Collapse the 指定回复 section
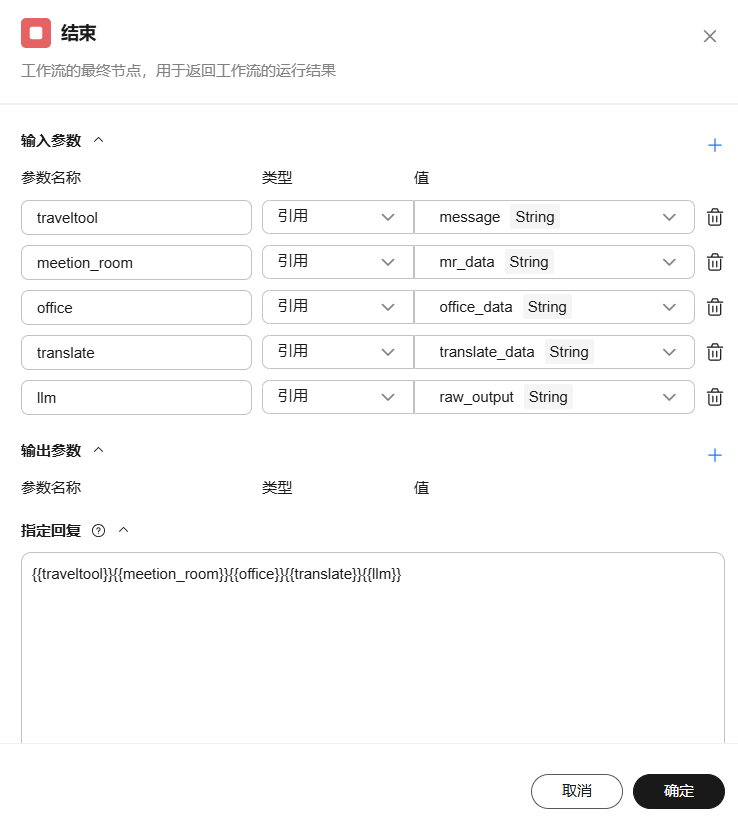This screenshot has height=816, width=738. pyautogui.click(x=124, y=530)
